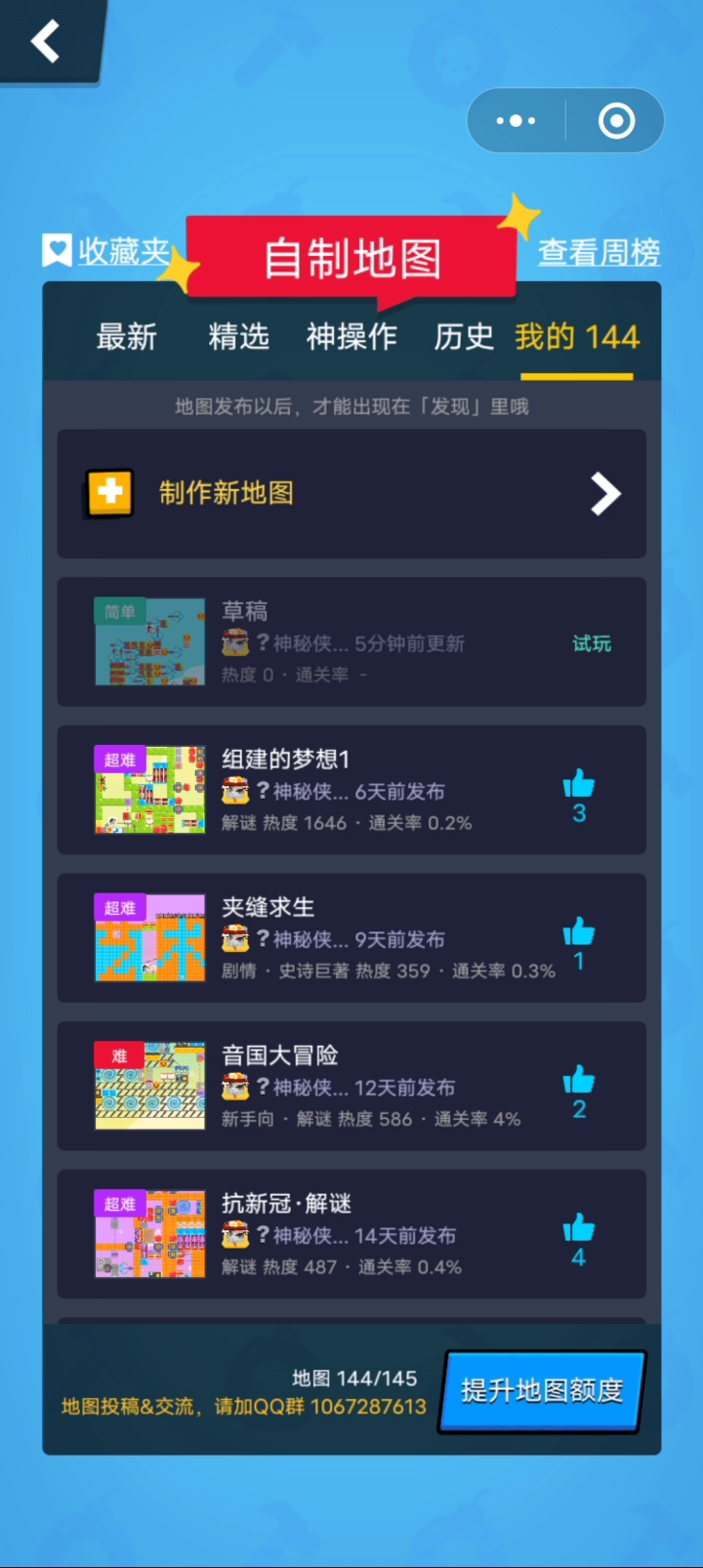
Task: Tap the 提升地图额度 button
Action: (x=542, y=1391)
